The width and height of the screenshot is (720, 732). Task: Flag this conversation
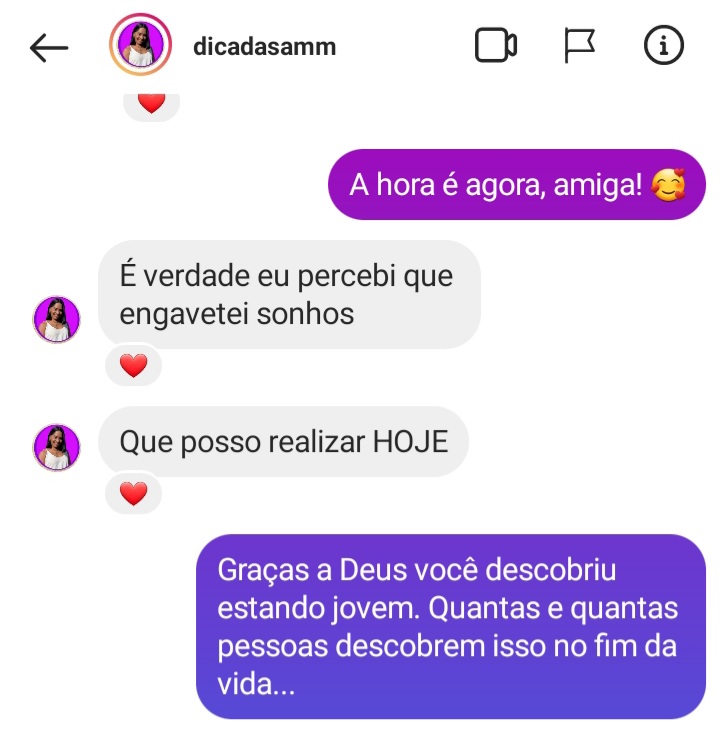coord(580,46)
